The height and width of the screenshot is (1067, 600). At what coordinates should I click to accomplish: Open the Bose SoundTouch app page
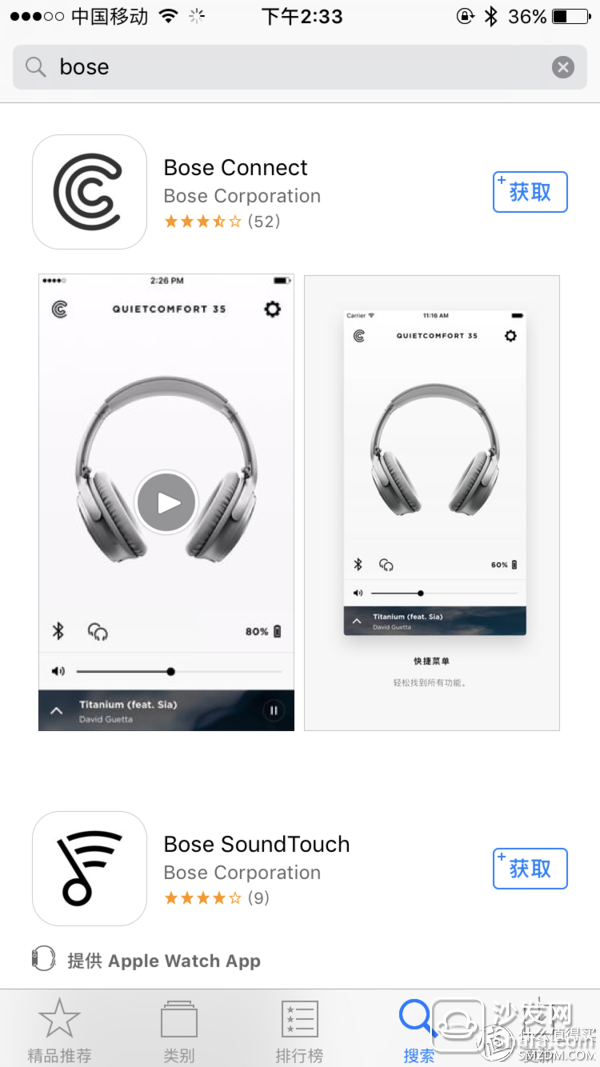(256, 845)
